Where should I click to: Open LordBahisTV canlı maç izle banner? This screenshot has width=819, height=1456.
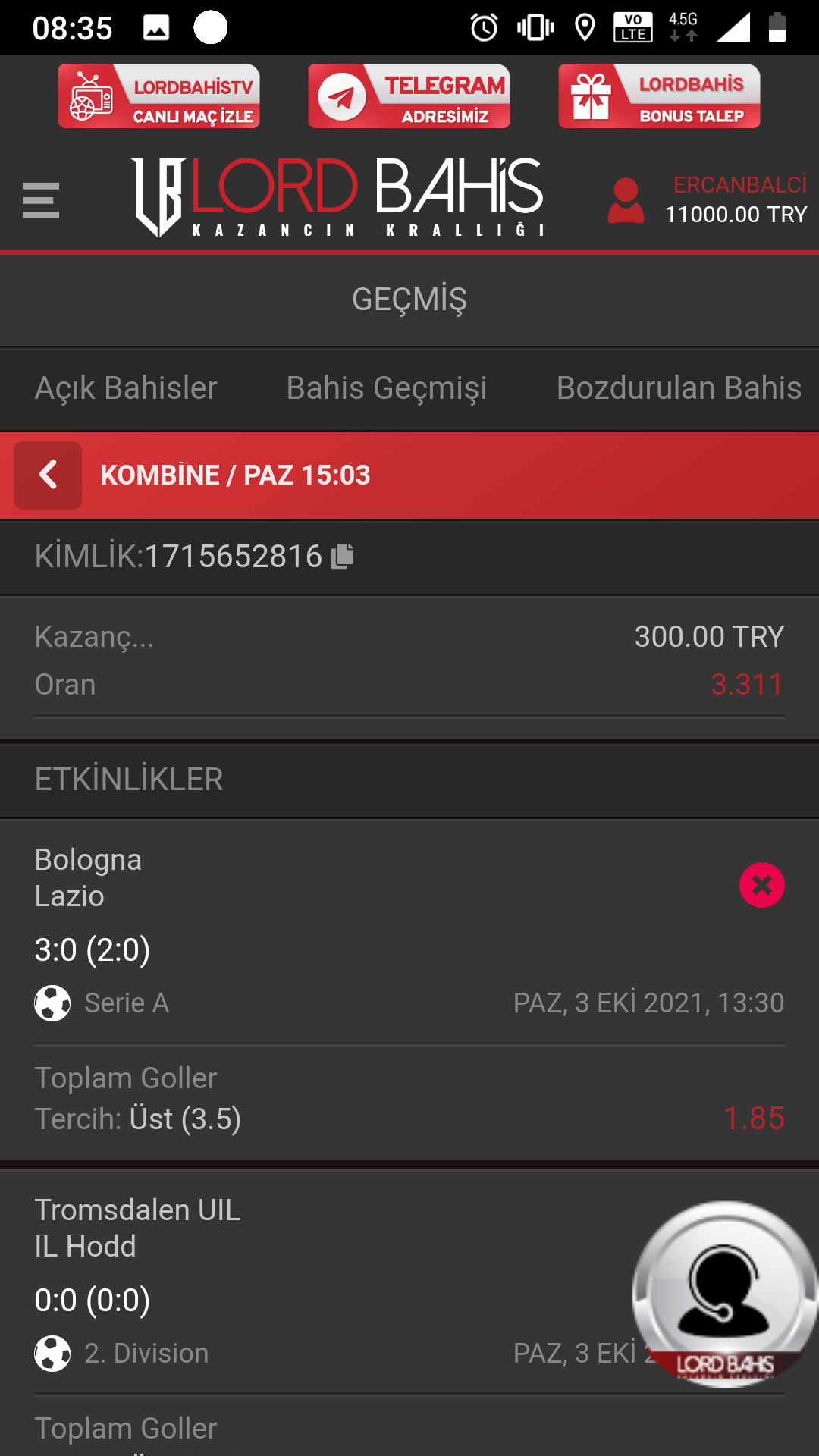[x=159, y=96]
